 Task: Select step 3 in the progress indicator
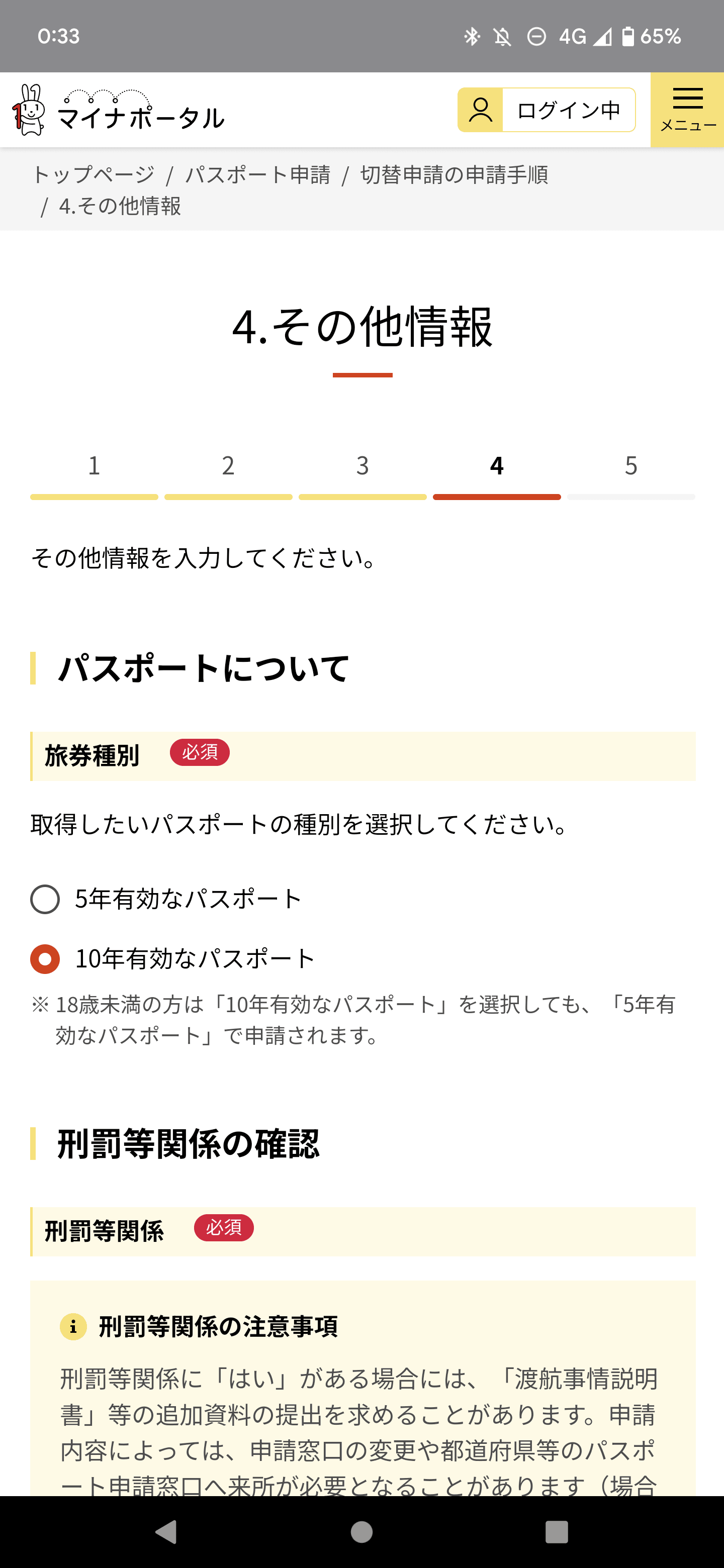click(363, 467)
